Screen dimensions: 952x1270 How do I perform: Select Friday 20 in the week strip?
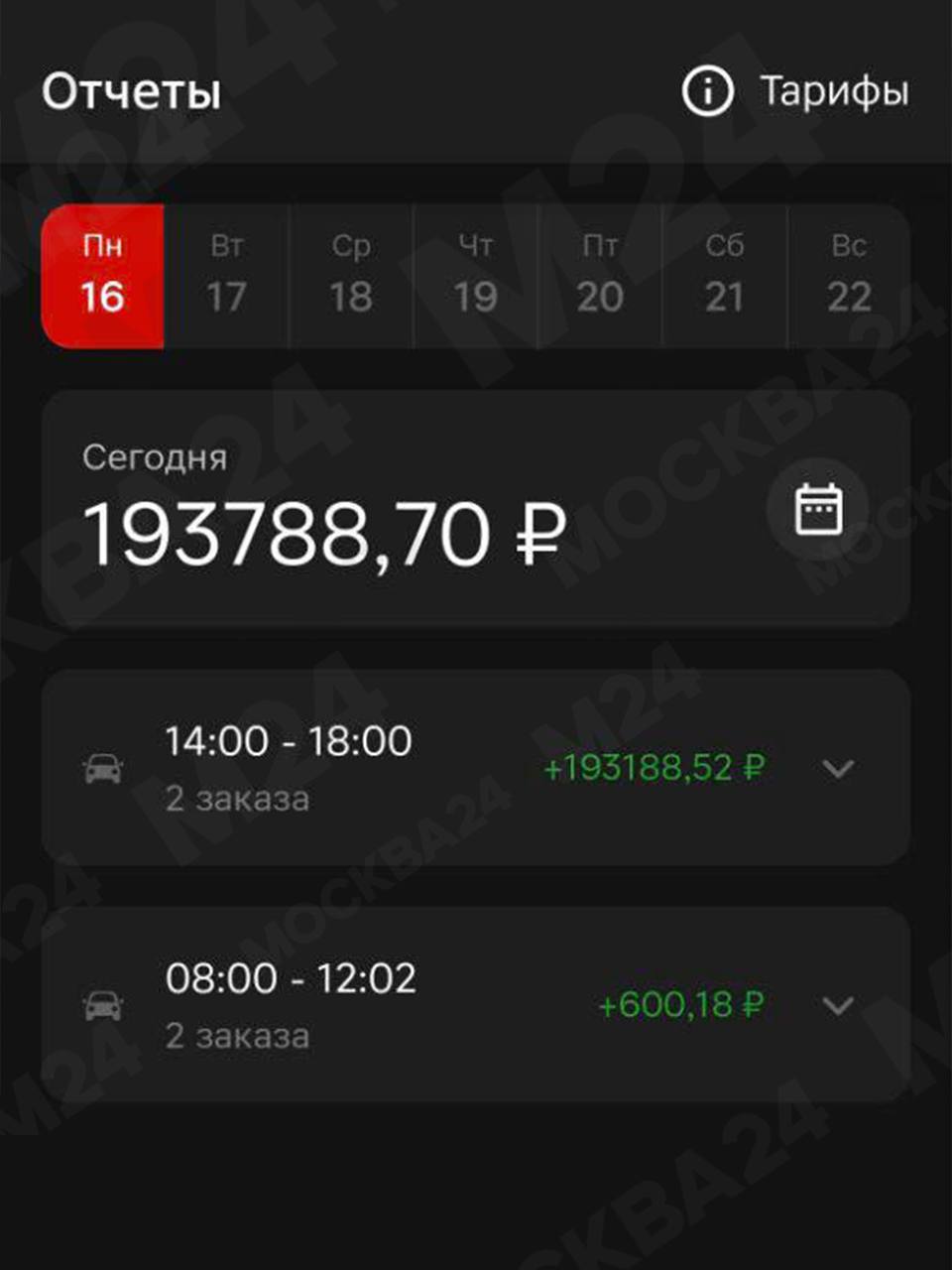coord(600,276)
